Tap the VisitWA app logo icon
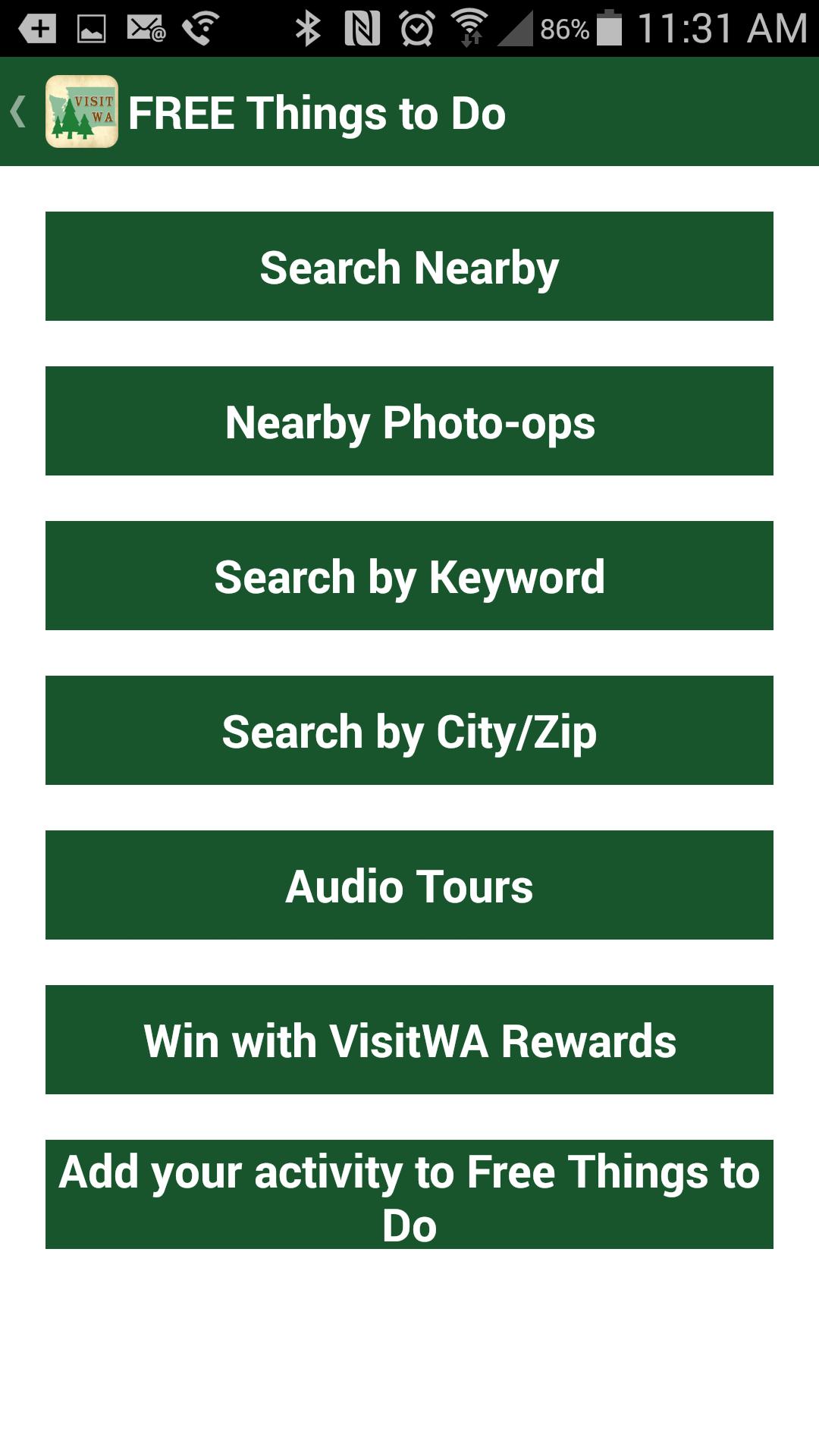The height and width of the screenshot is (1456, 819). pyautogui.click(x=82, y=111)
